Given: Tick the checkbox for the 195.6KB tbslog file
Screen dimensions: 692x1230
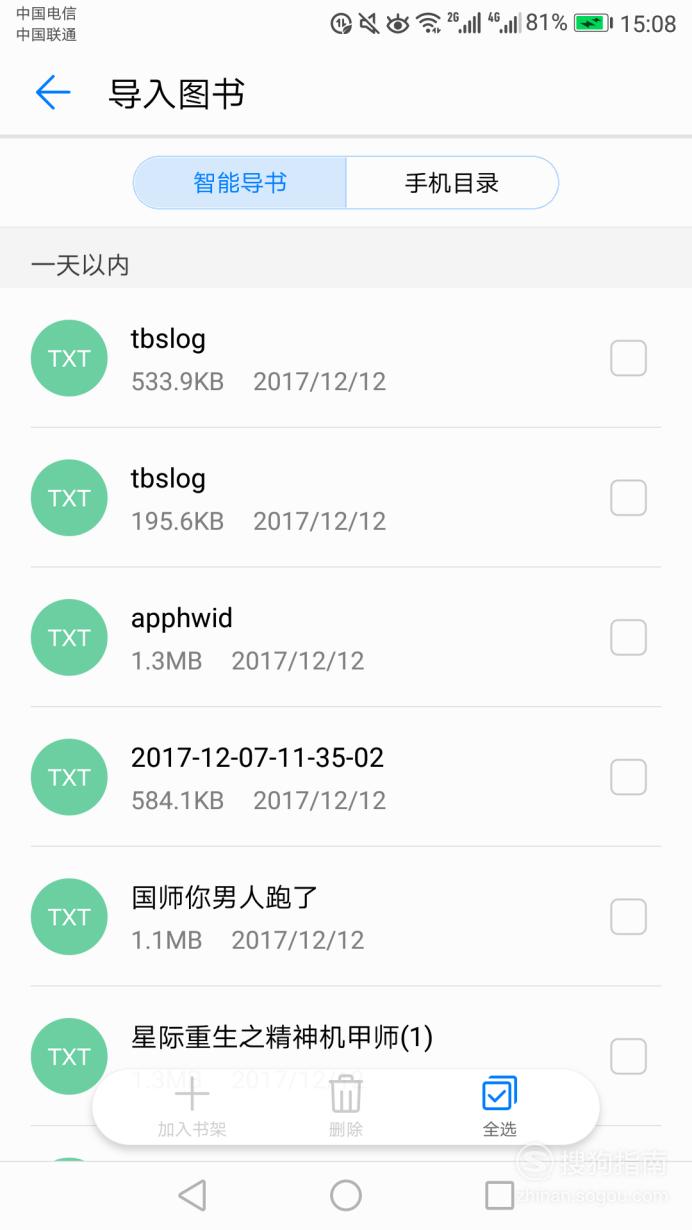Looking at the screenshot, I should [628, 498].
